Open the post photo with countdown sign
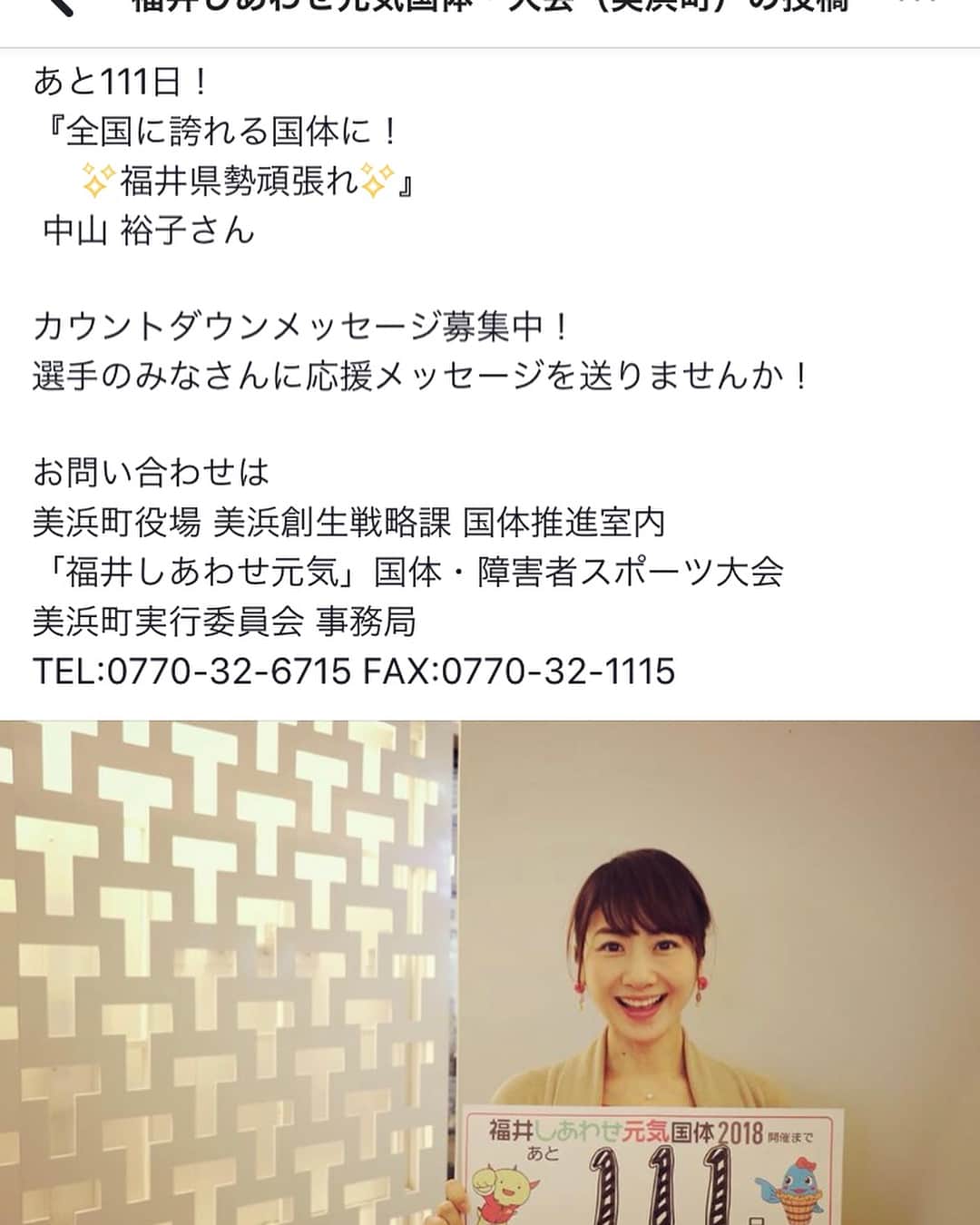 tap(490, 973)
